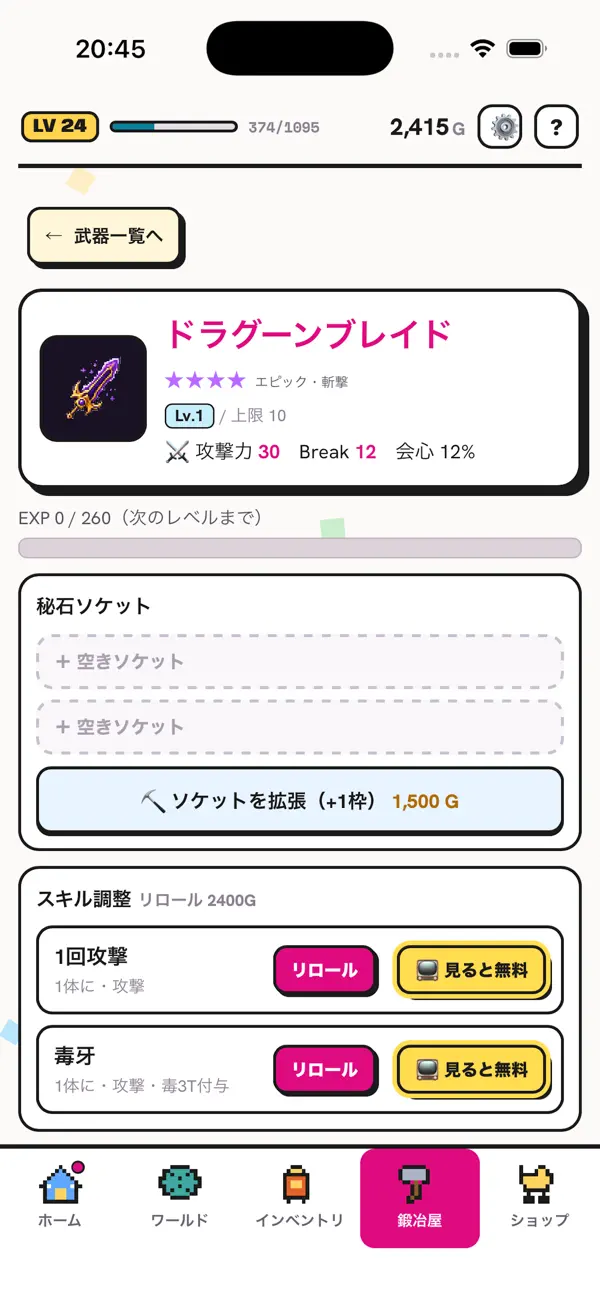Open the help question mark button
600x1299 pixels.
pos(558,127)
